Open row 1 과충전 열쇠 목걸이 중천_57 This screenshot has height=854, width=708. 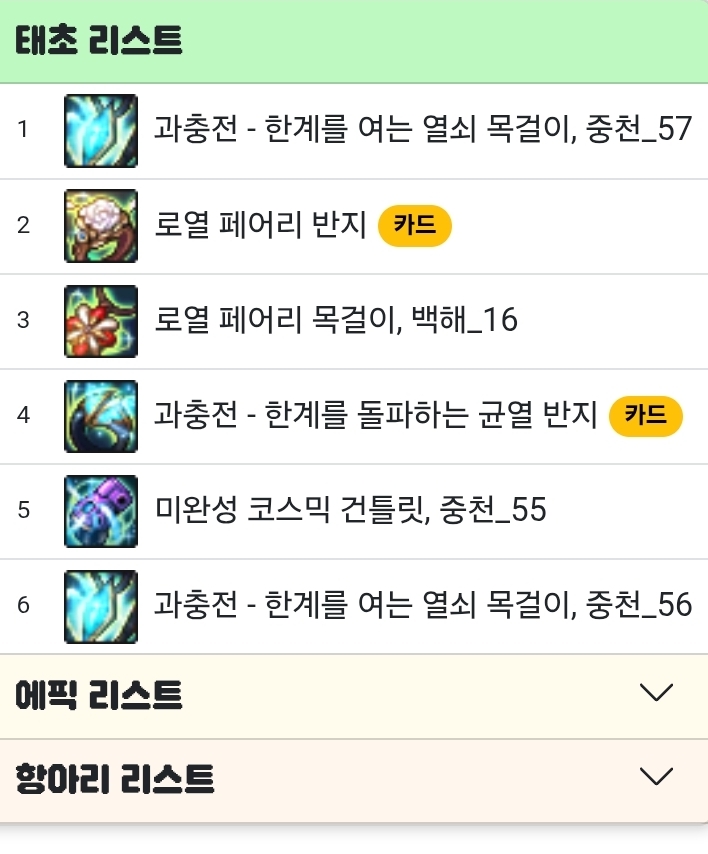point(422,129)
